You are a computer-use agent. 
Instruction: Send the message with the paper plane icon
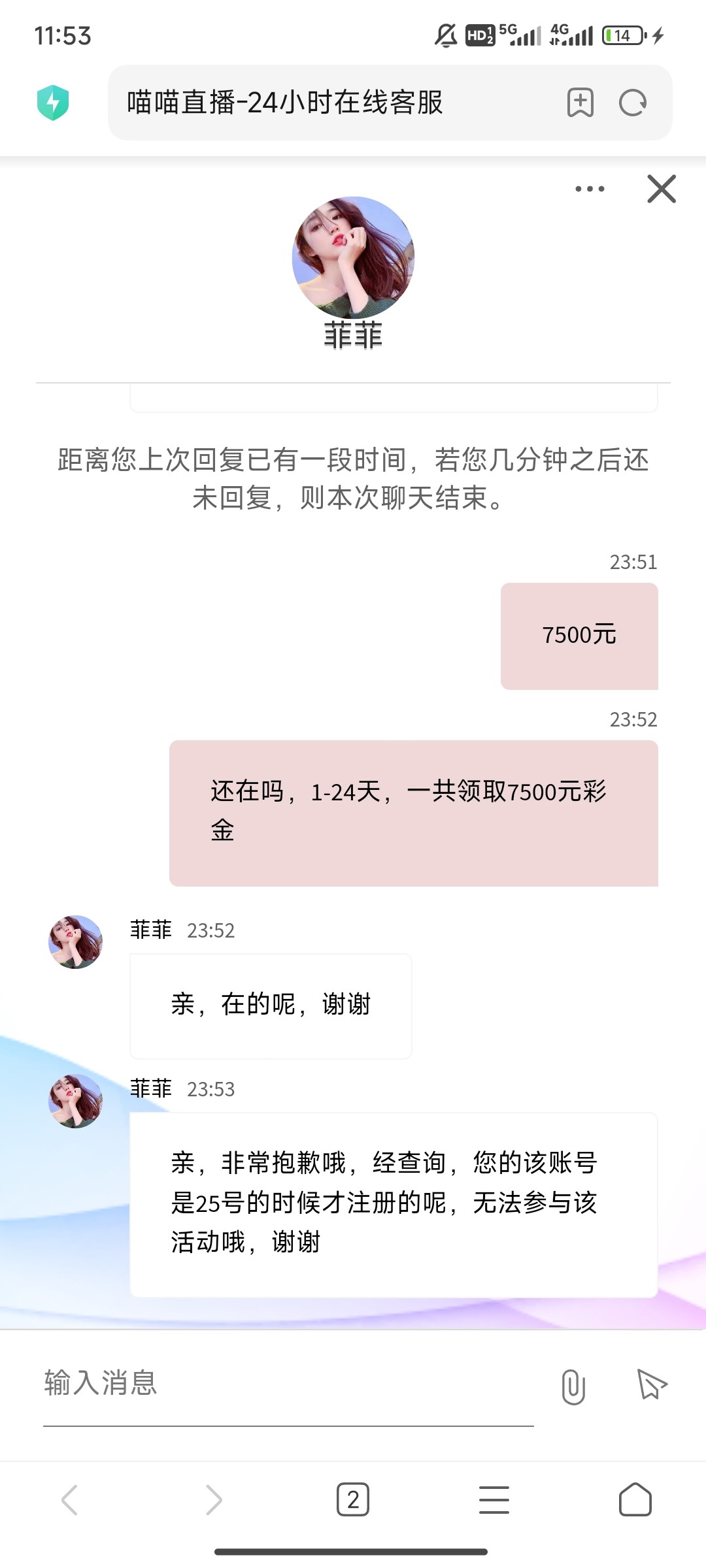tap(652, 1385)
